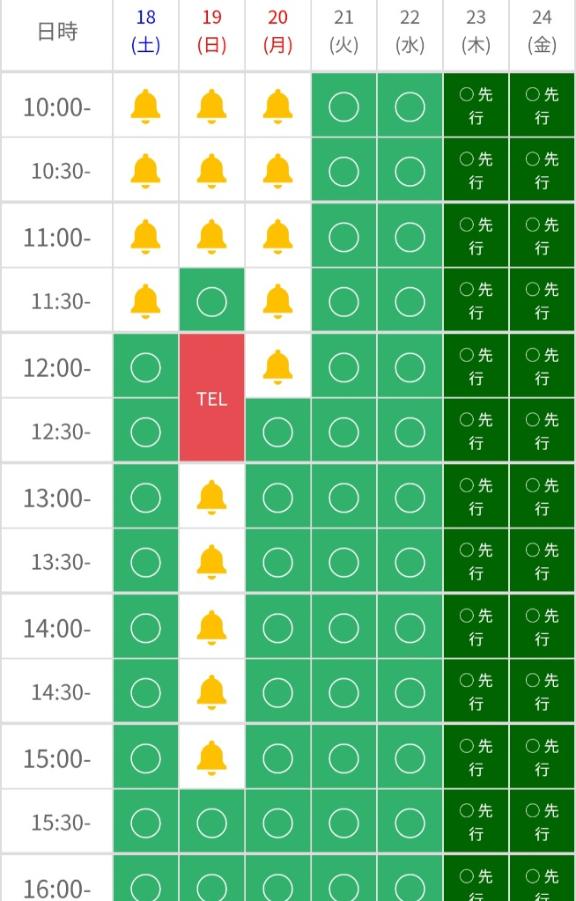Choose the 12:30 slot on the 20th (月)
The height and width of the screenshot is (901, 576).
tap(278, 432)
